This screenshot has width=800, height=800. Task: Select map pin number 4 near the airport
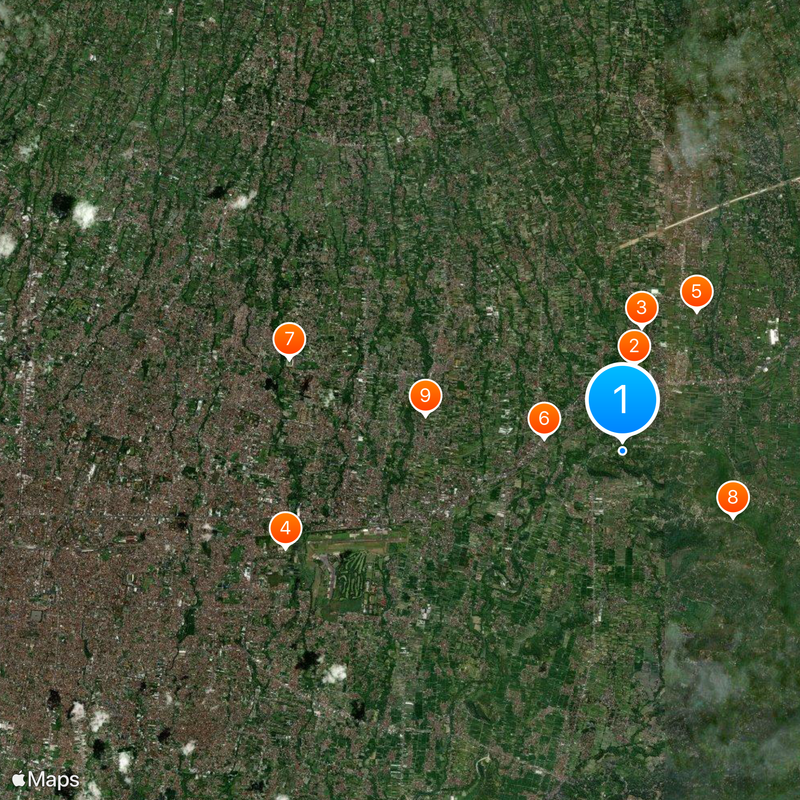tap(285, 528)
